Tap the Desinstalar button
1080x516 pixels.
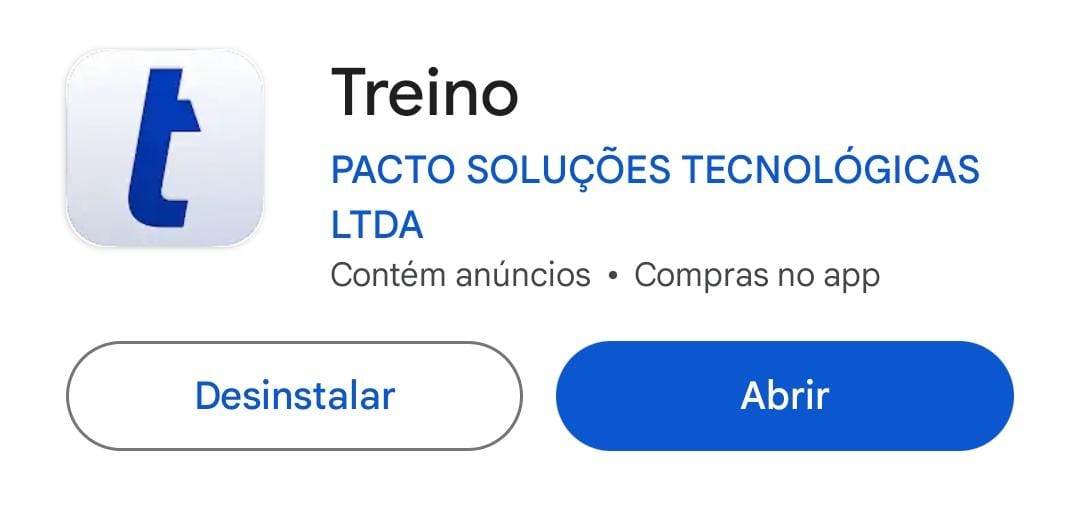[294, 396]
